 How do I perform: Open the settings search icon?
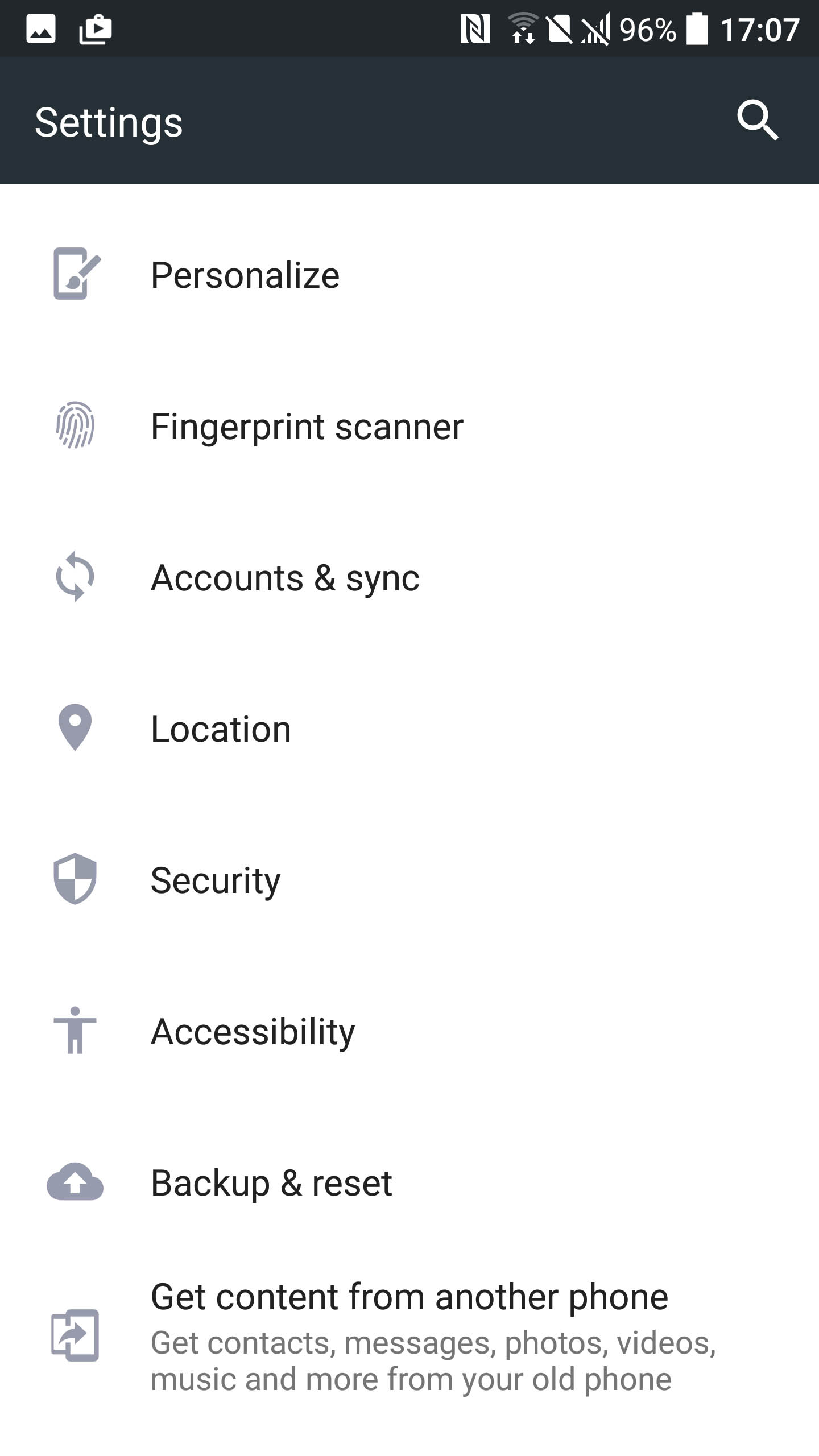tap(758, 120)
